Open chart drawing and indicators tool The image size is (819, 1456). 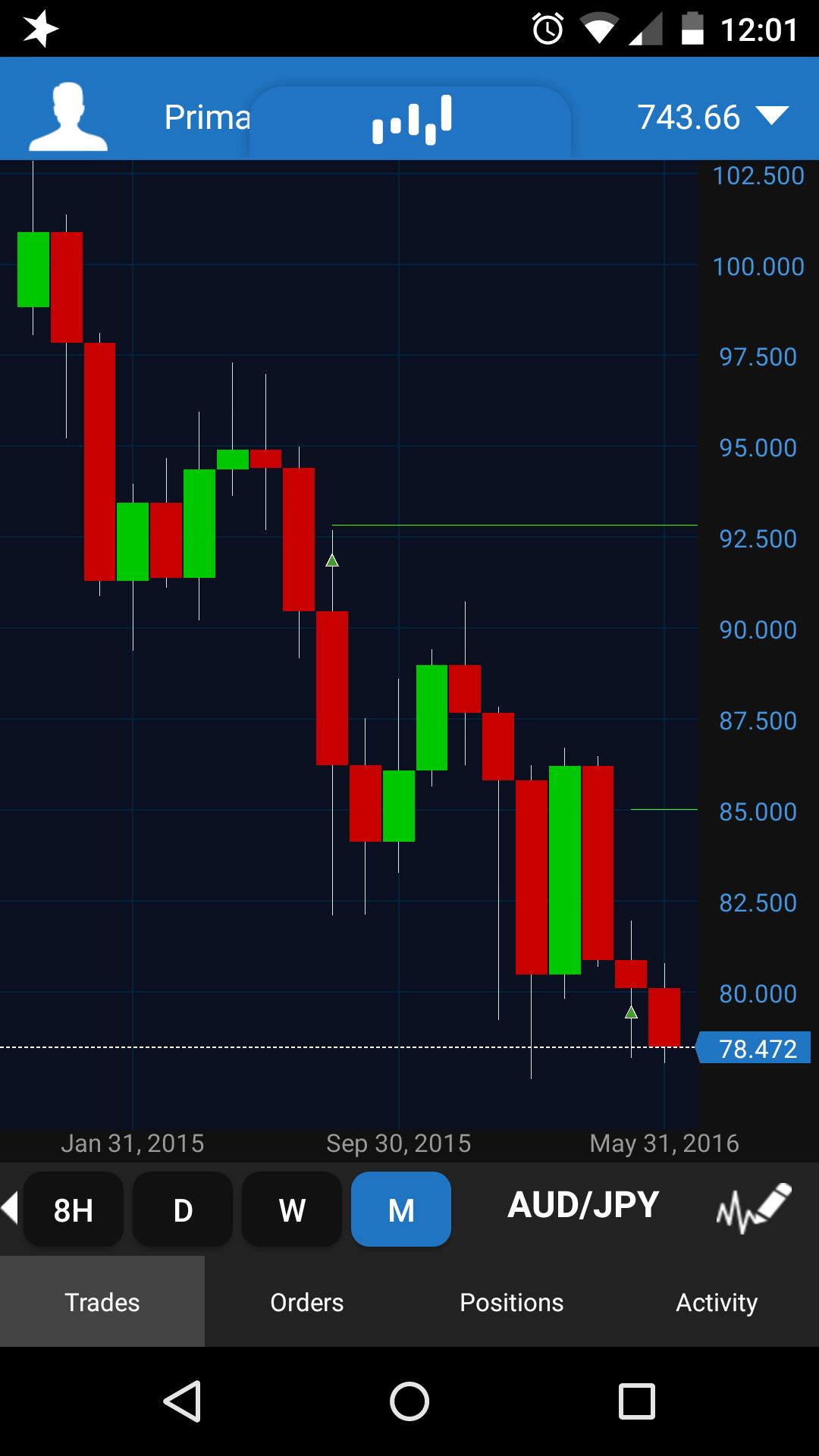coord(753,1207)
